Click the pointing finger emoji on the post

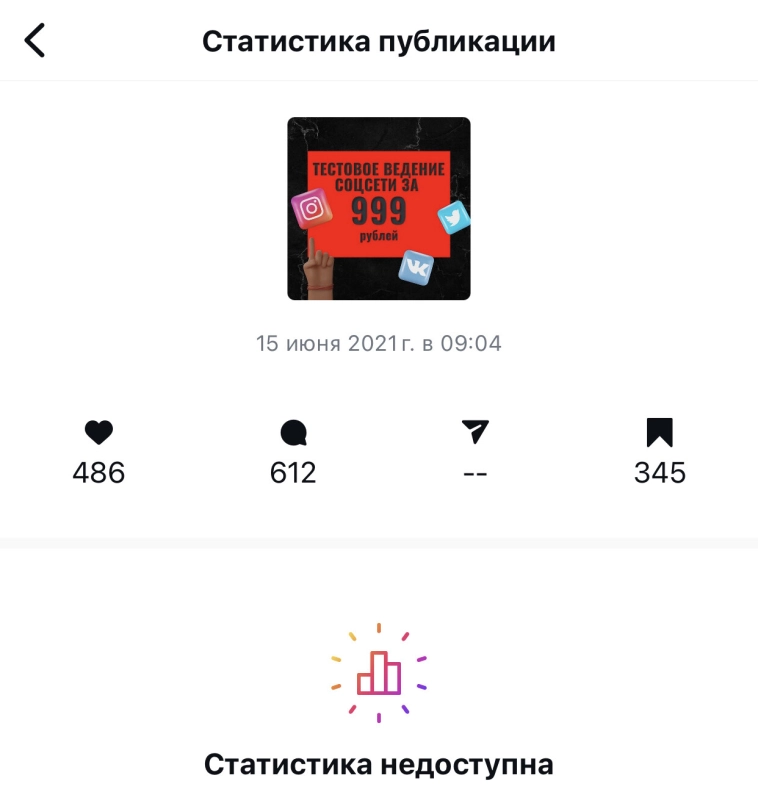tap(319, 265)
